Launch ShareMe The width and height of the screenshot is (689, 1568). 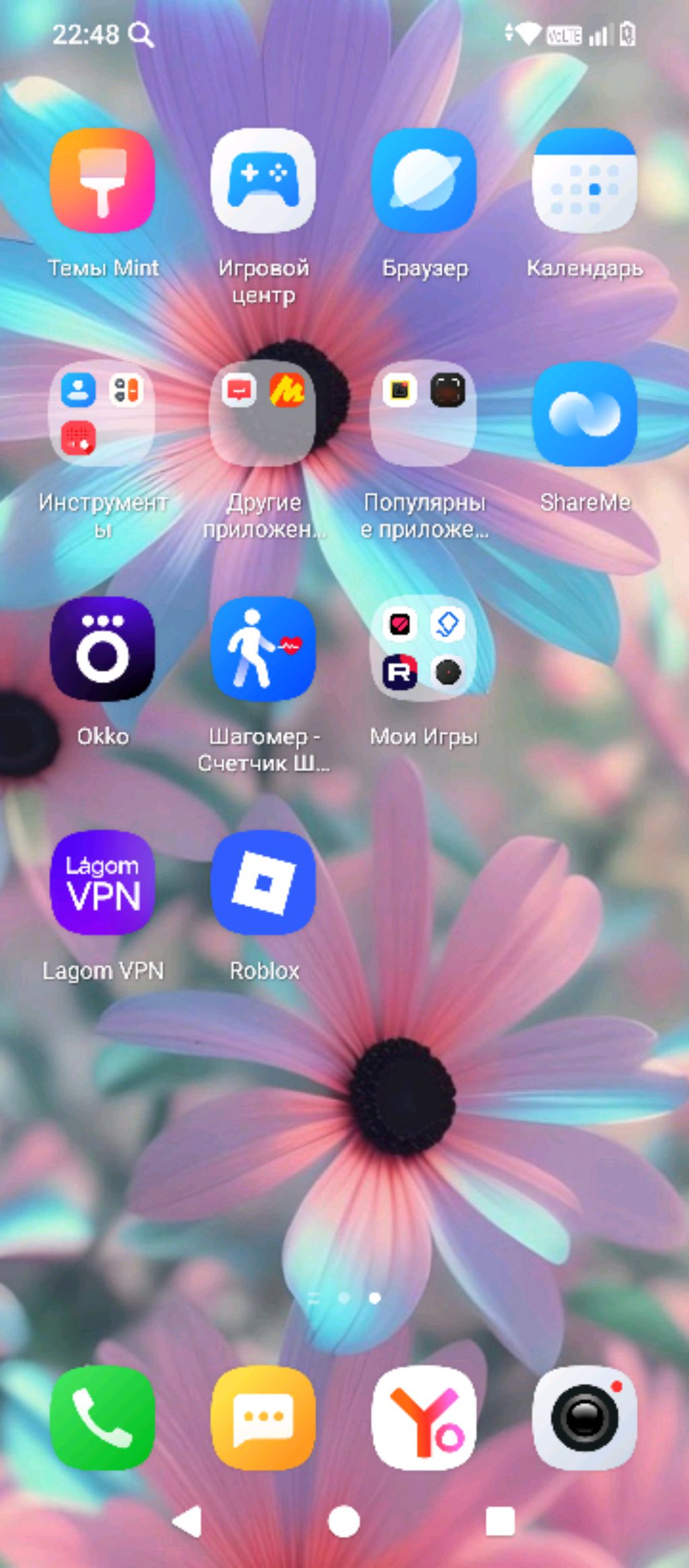(584, 414)
